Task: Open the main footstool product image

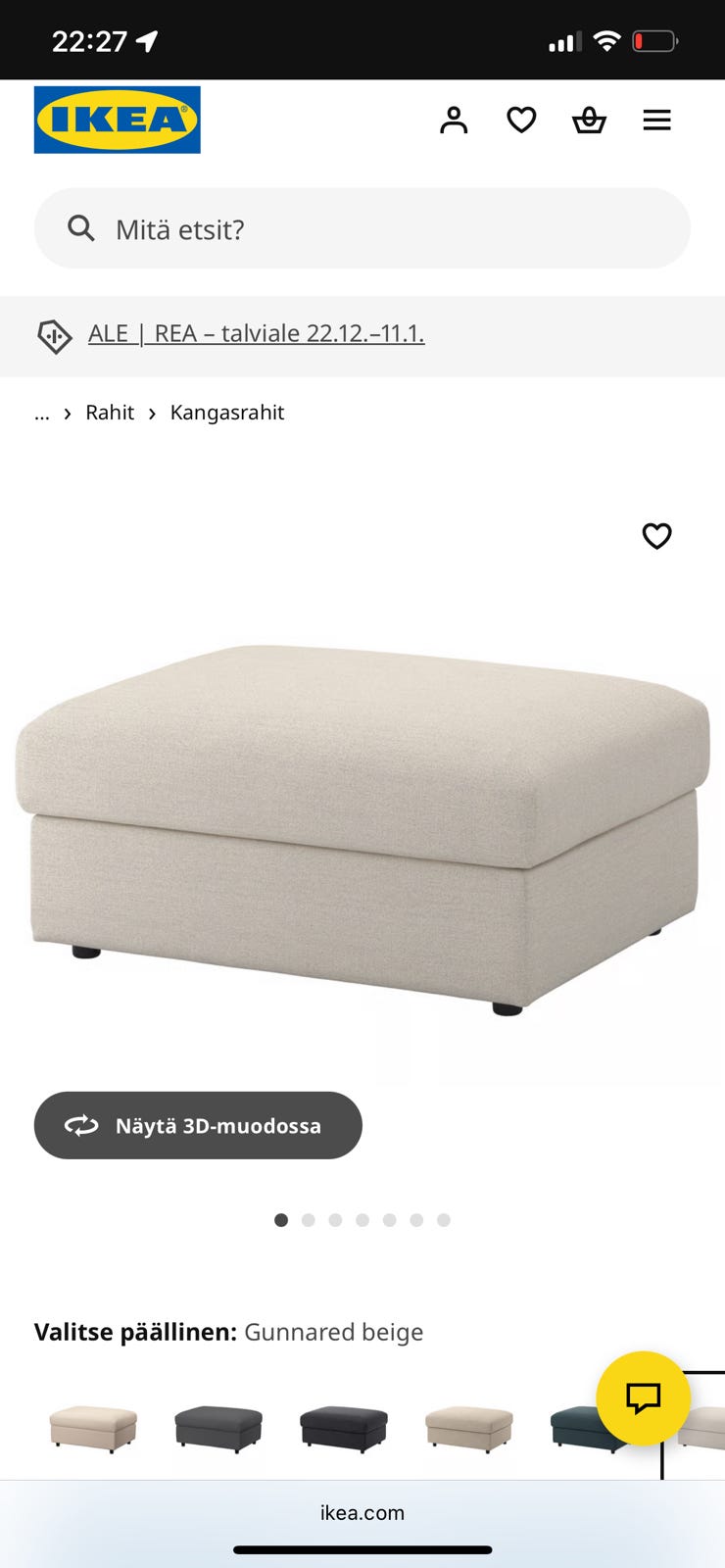Action: 362,823
